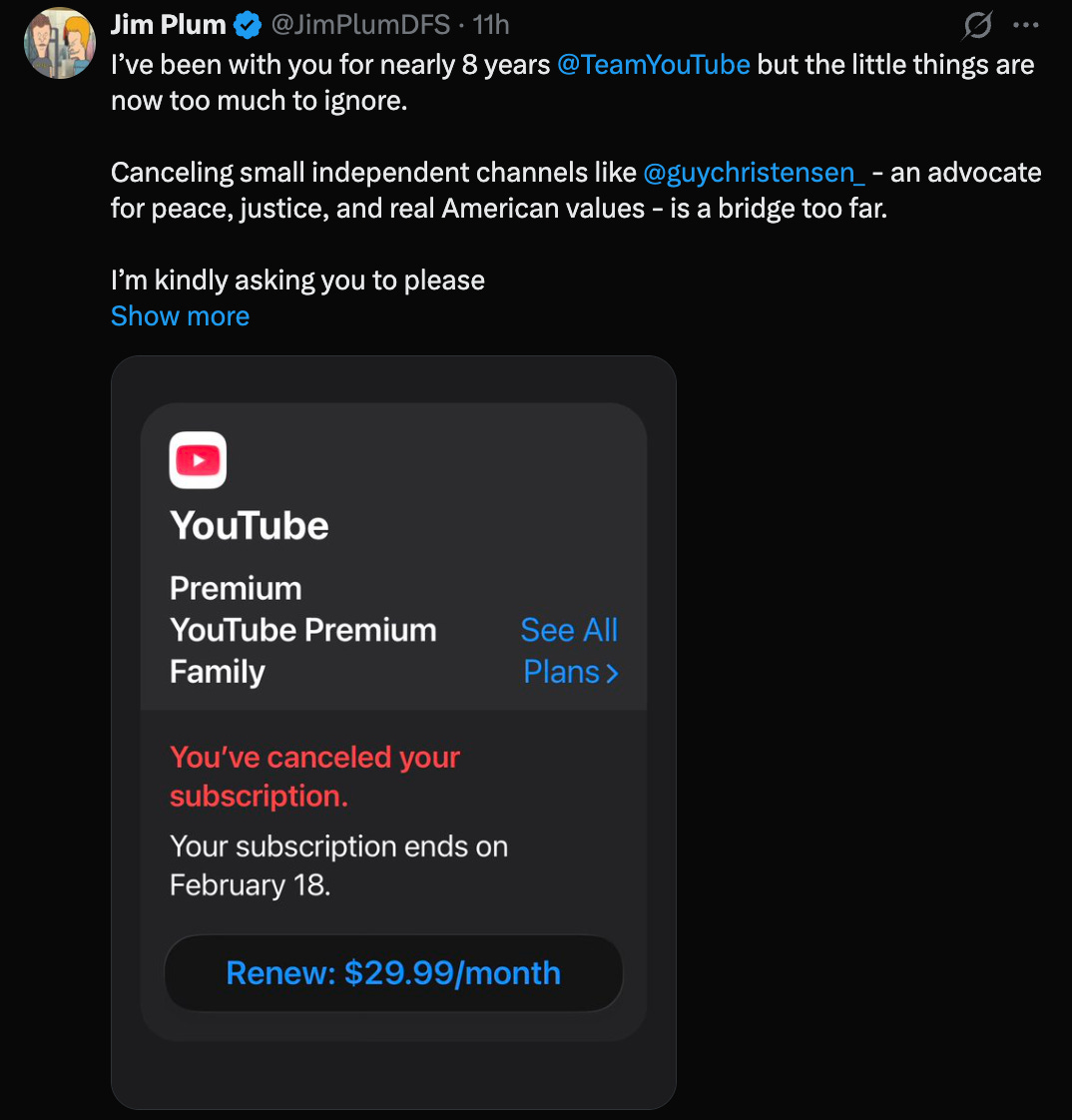Open the tweet's three-dot overflow menu
This screenshot has height=1120, width=1072.
click(x=1025, y=25)
